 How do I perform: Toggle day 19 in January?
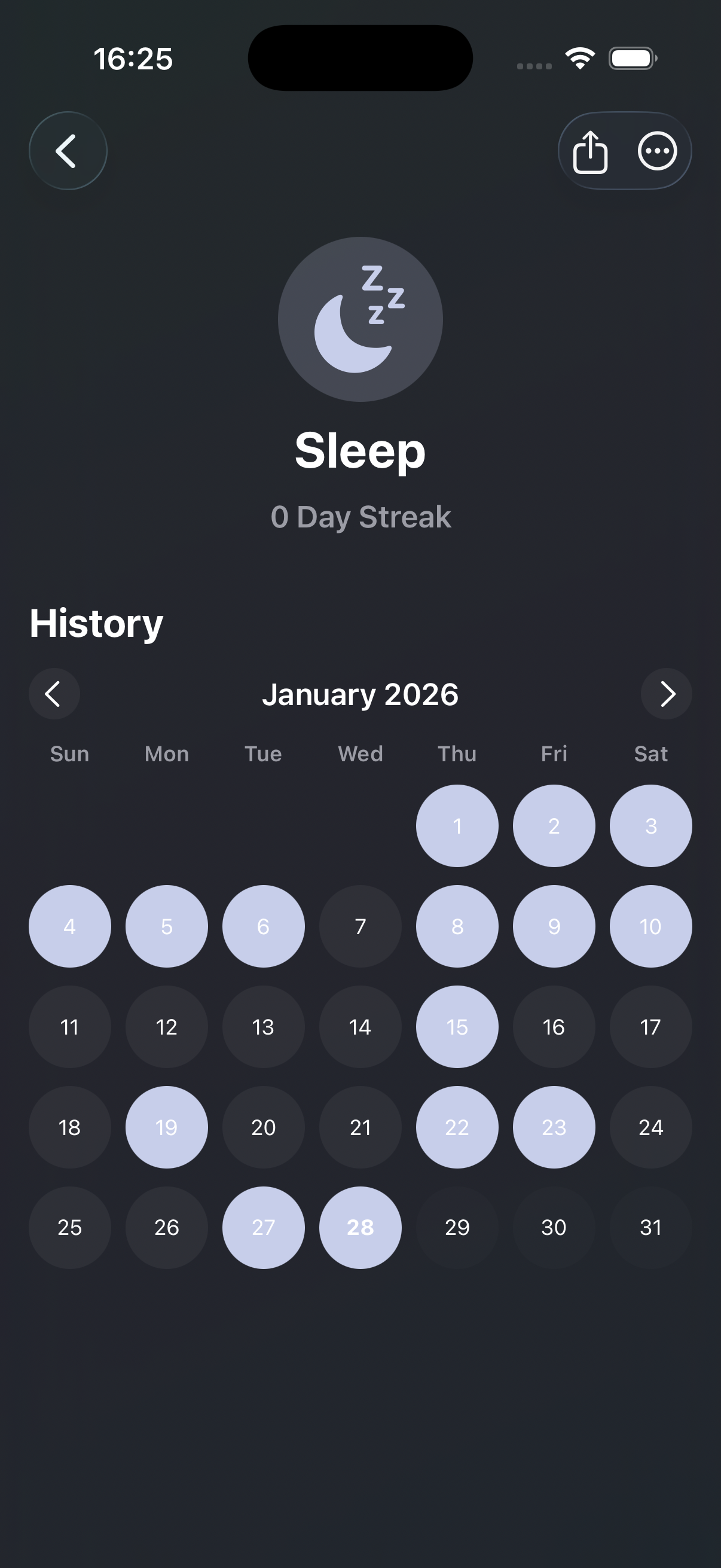167,1127
